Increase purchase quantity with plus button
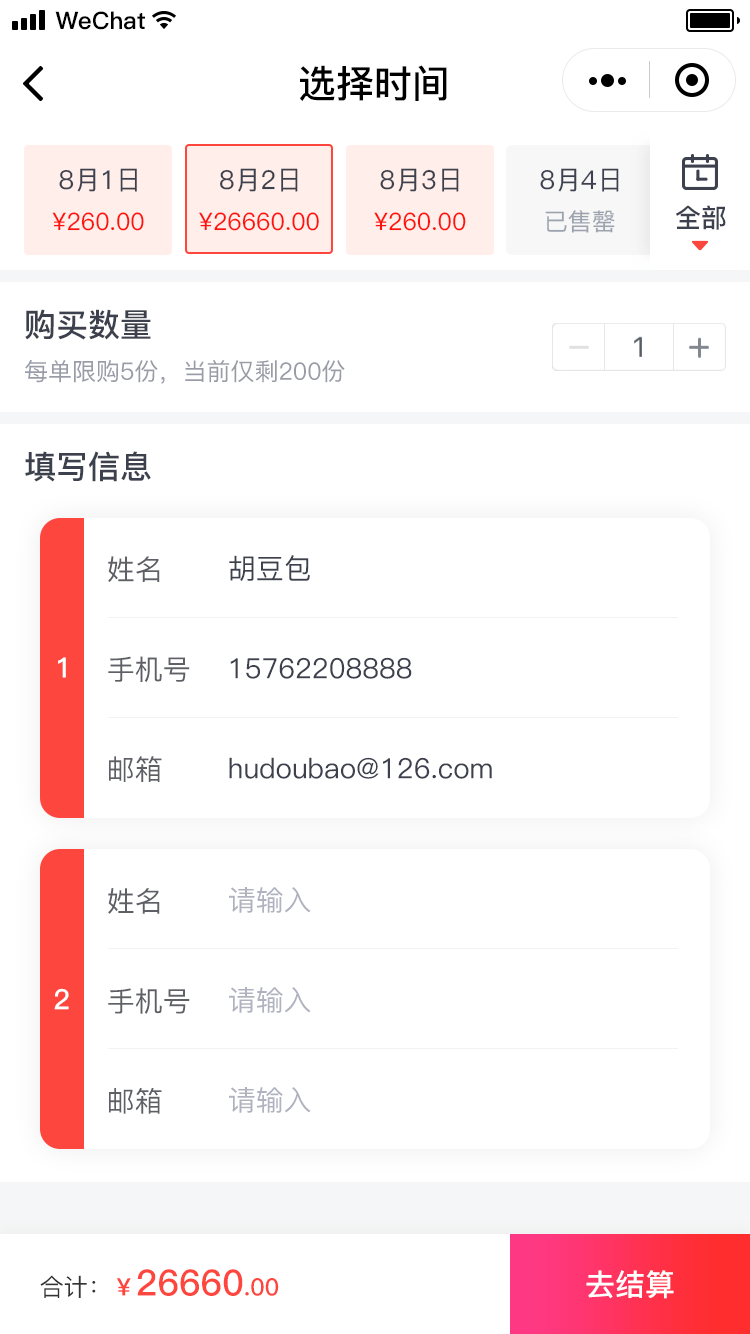Viewport: 750px width, 1334px height. pos(699,348)
